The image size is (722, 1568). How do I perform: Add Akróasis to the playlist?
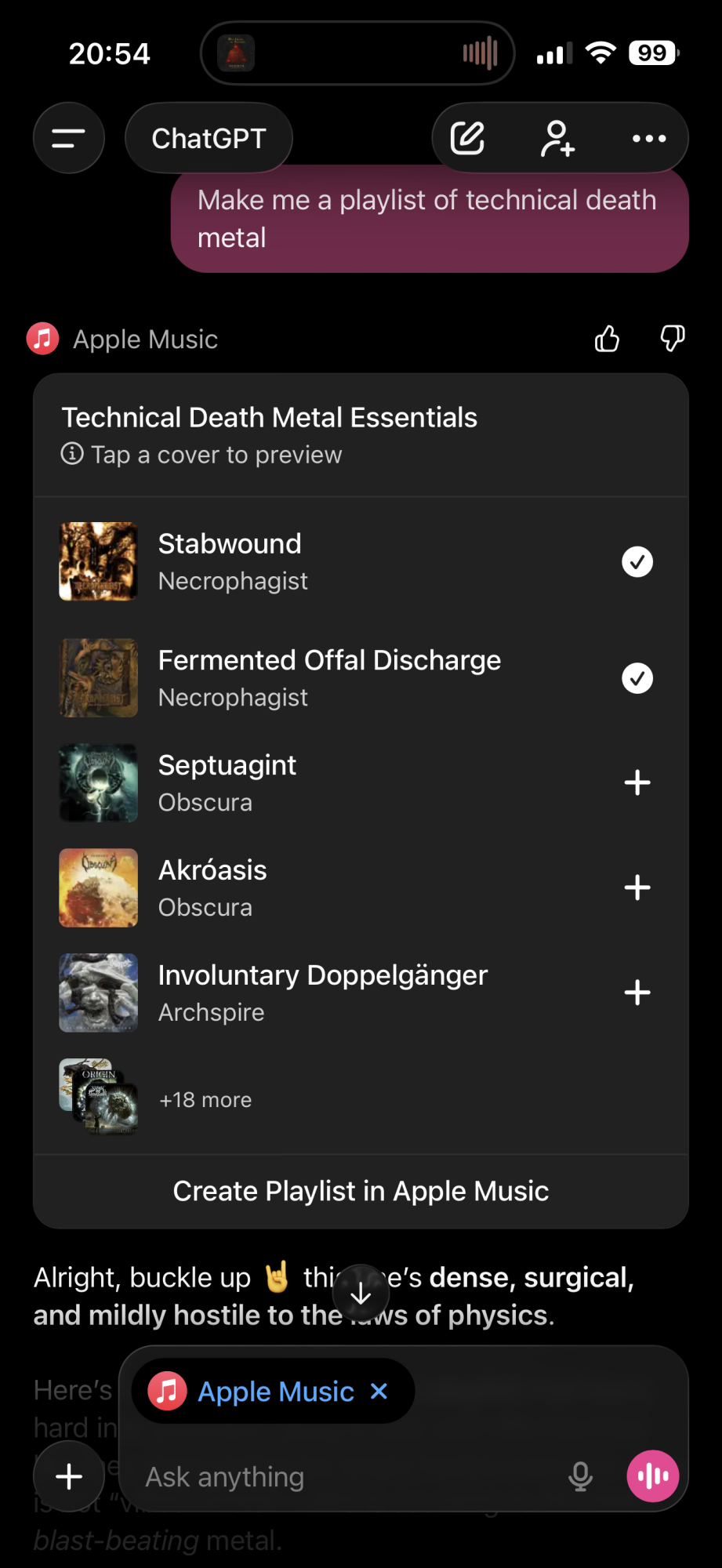click(x=637, y=887)
